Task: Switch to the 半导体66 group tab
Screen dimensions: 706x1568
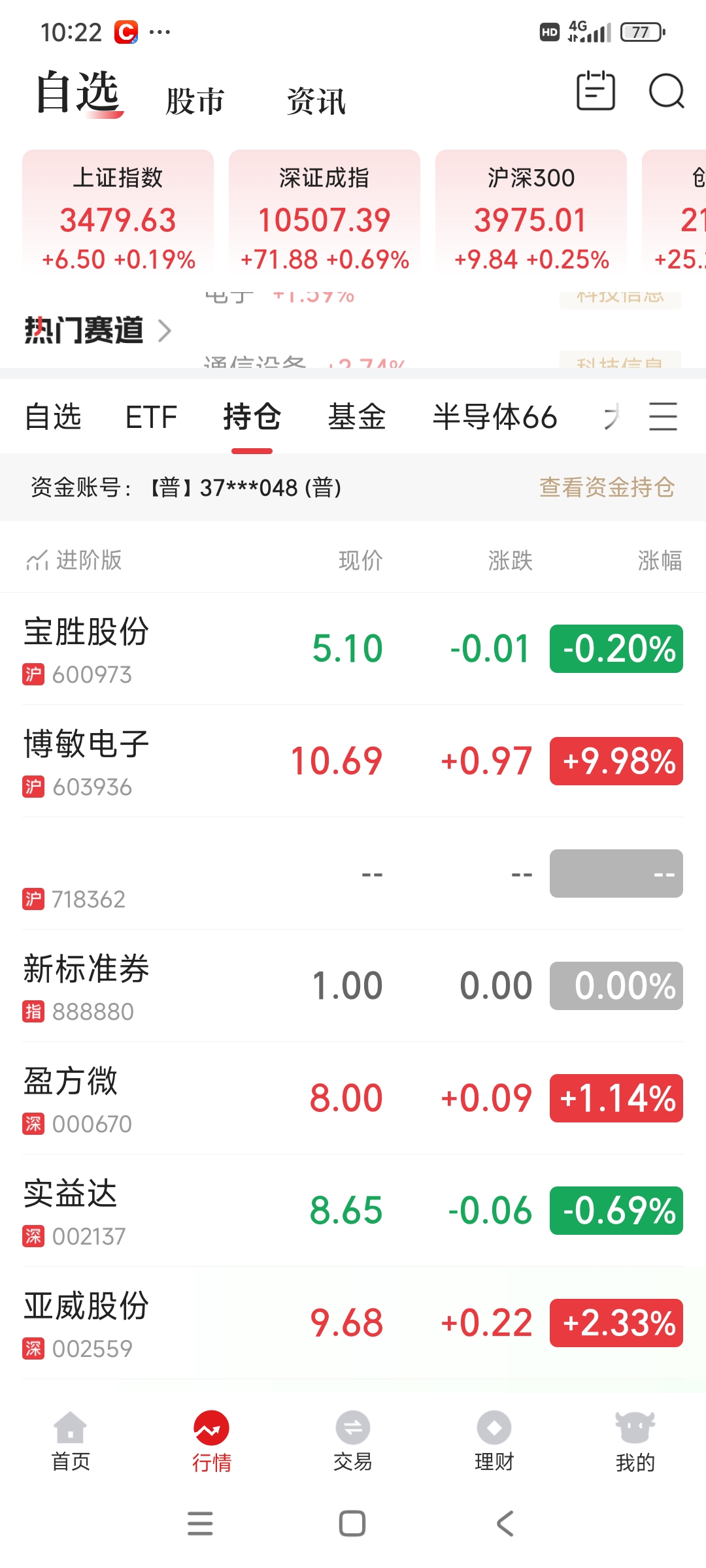Action: 495,417
